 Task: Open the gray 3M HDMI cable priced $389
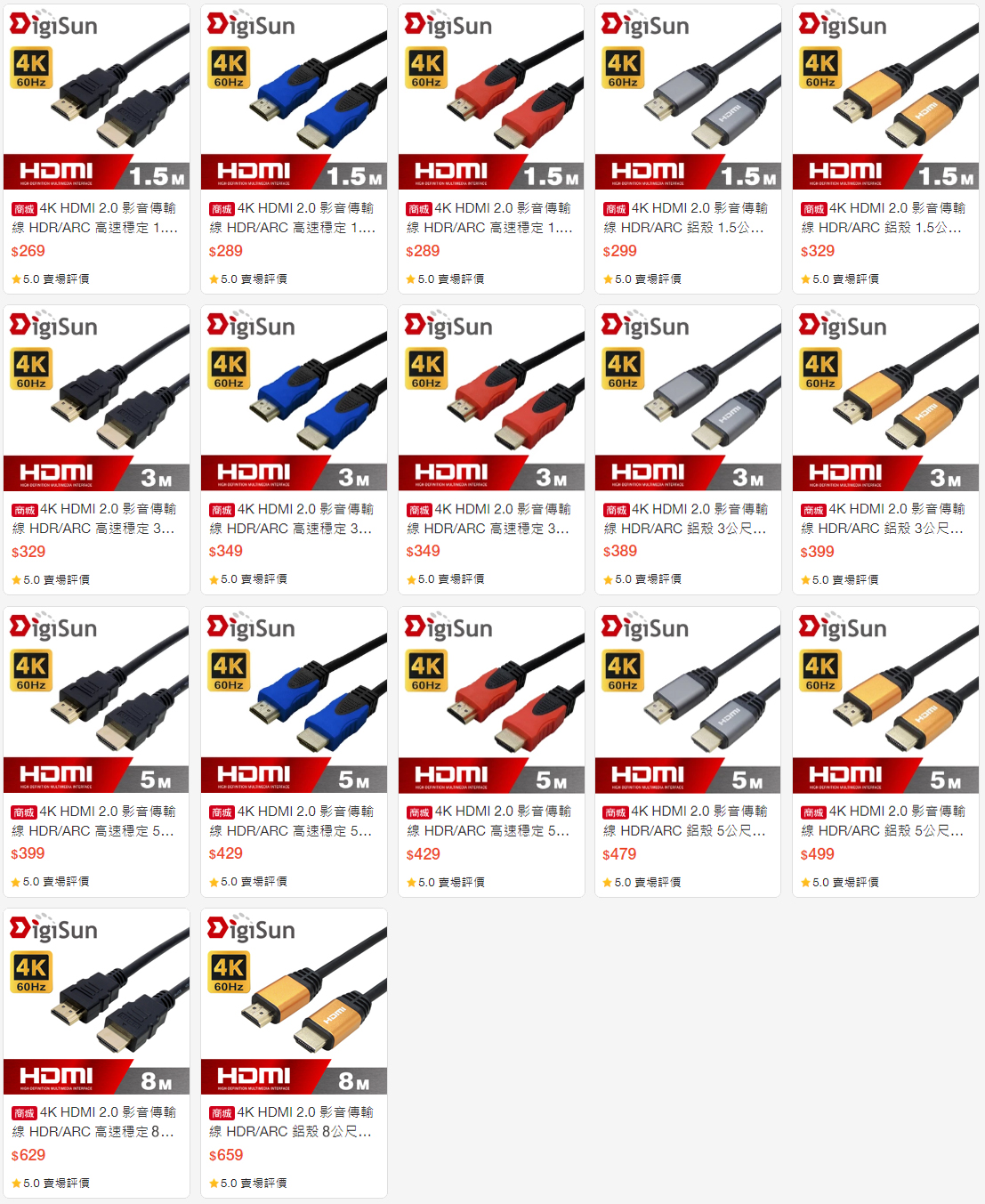[688, 399]
